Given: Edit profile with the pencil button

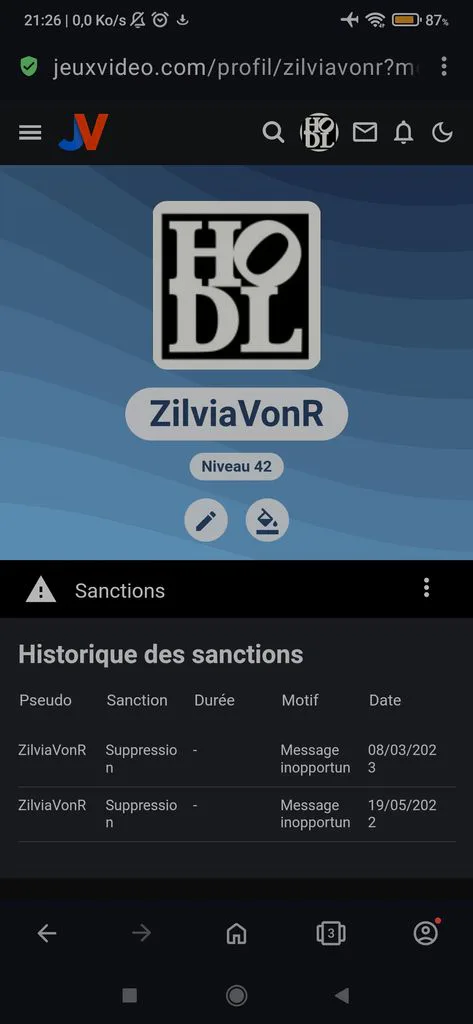Looking at the screenshot, I should (x=206, y=520).
